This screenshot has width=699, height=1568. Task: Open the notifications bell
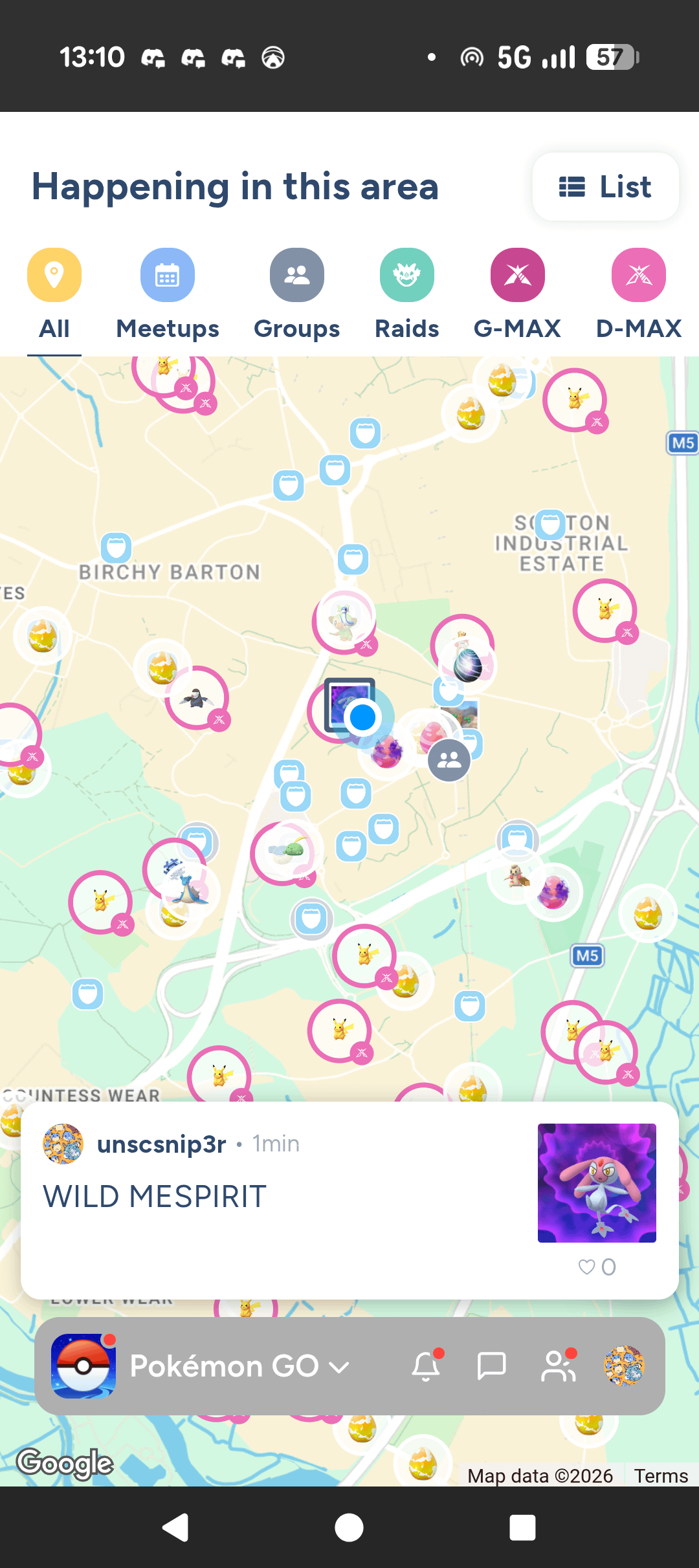pos(426,1366)
